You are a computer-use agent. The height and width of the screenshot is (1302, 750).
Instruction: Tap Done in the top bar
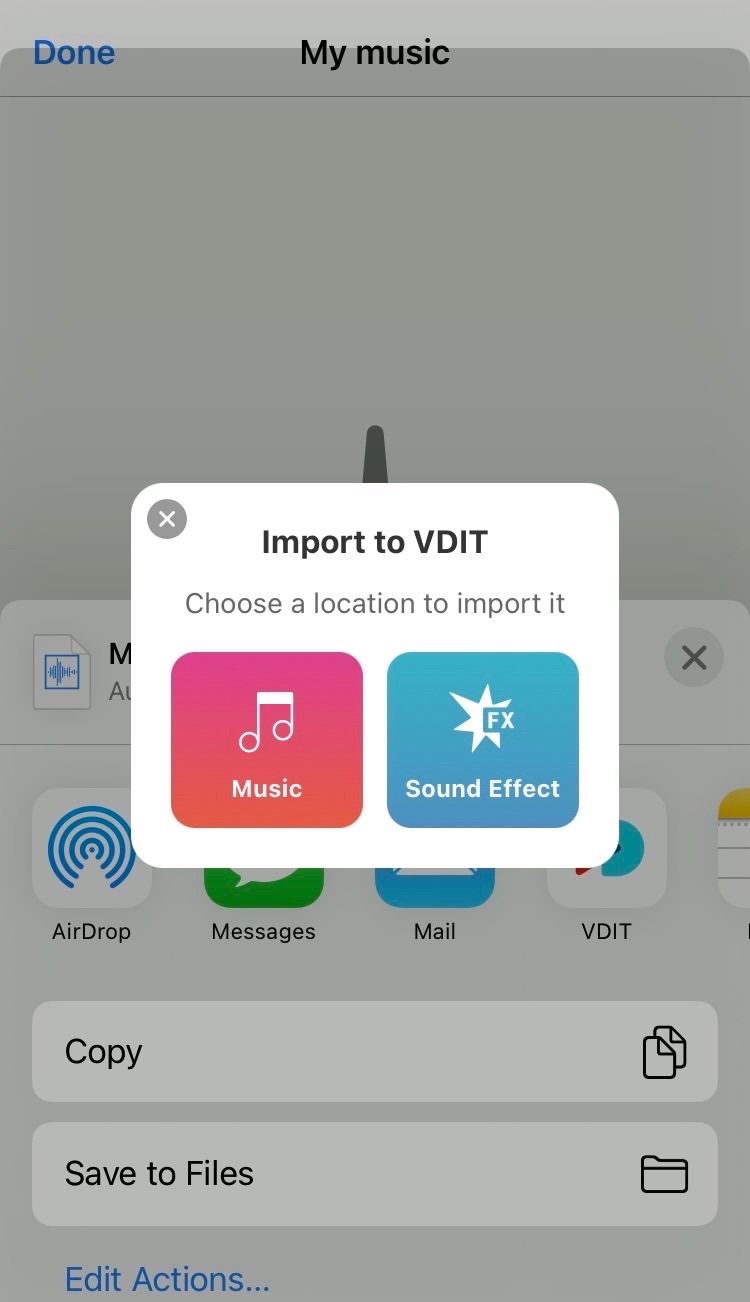pos(74,52)
